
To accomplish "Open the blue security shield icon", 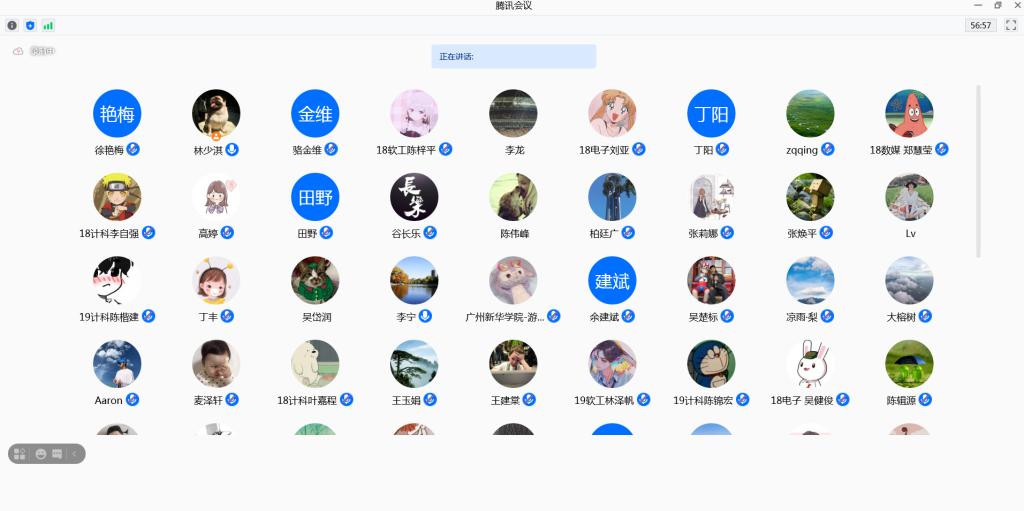I will pyautogui.click(x=30, y=25).
